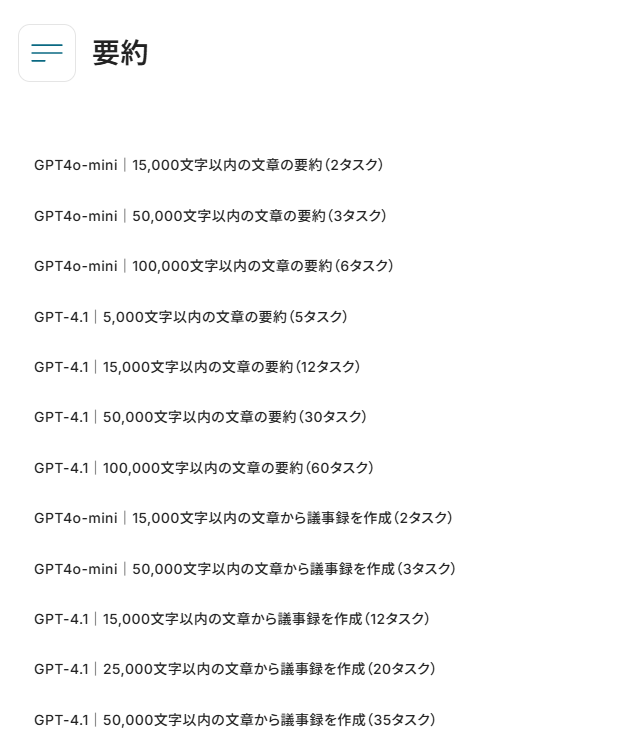Screen dimensions: 642x751
Task: Choose GPT-4.1 50,000文字以内の議事録を作成（35タスク）
Action: coord(234,720)
